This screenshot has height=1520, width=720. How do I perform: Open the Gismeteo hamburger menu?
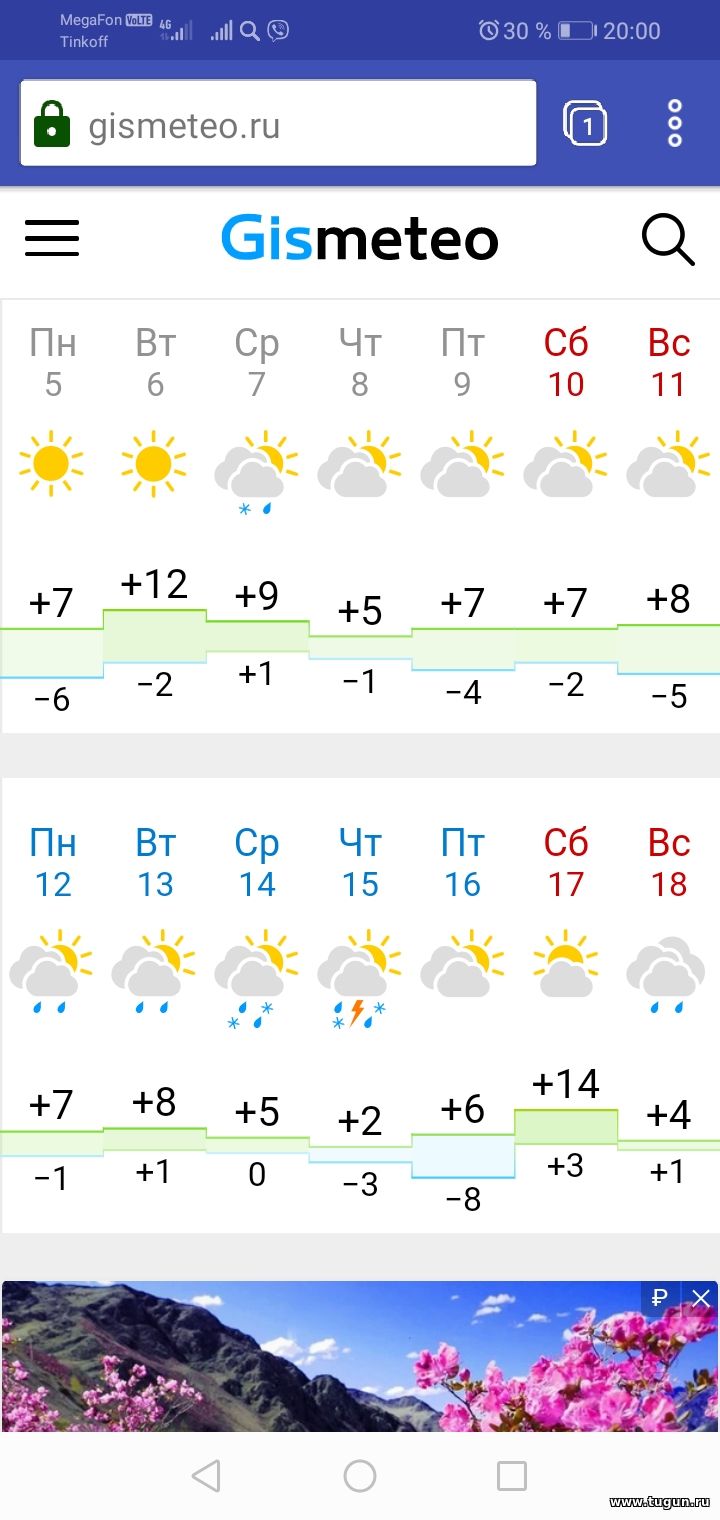click(x=52, y=238)
